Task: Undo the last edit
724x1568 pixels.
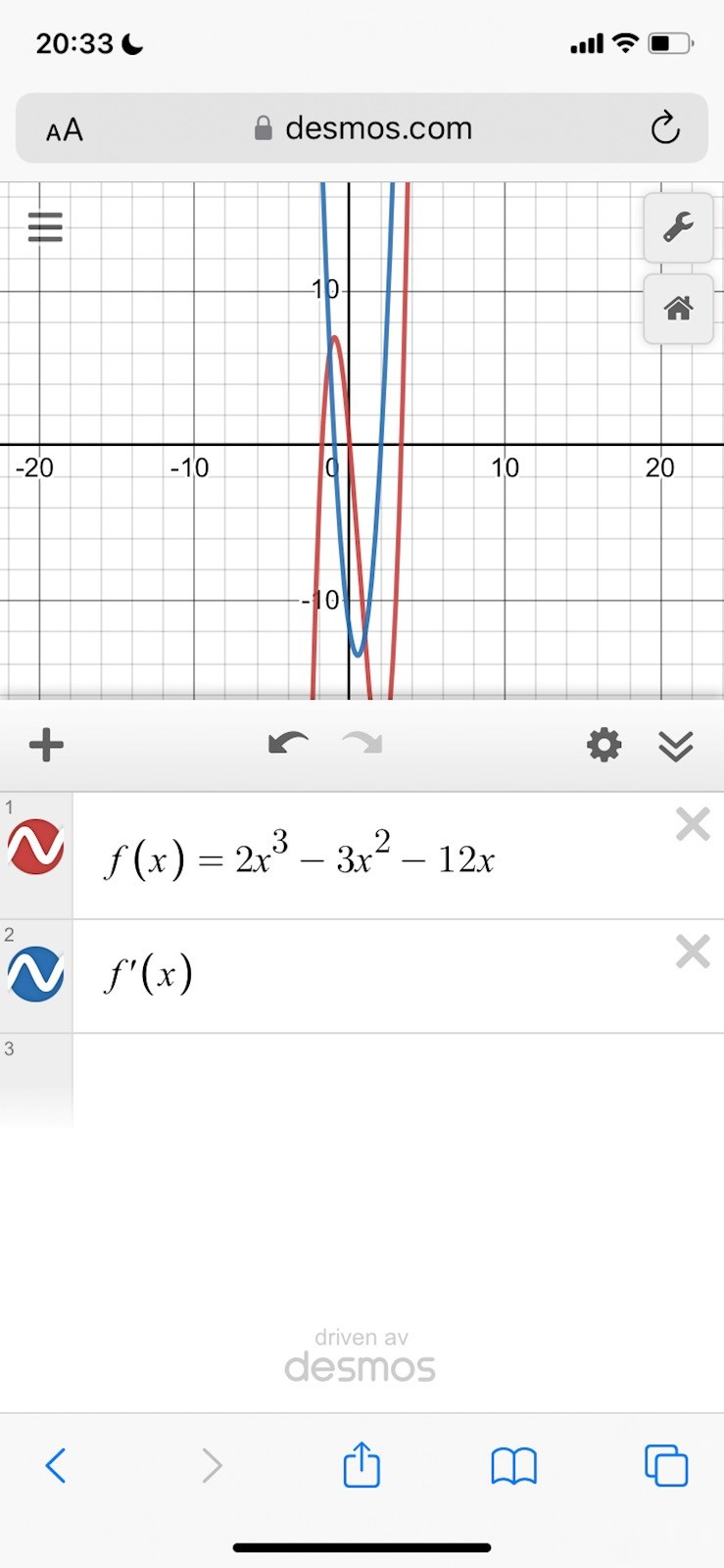Action: coord(287,745)
